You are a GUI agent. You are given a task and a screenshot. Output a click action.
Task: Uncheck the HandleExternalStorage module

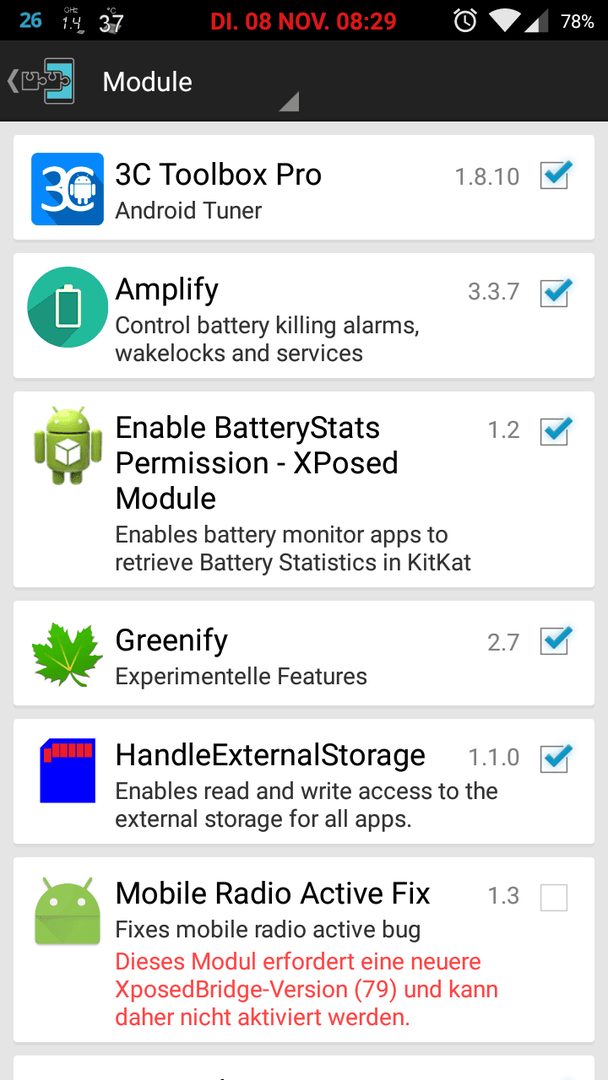coord(554,758)
